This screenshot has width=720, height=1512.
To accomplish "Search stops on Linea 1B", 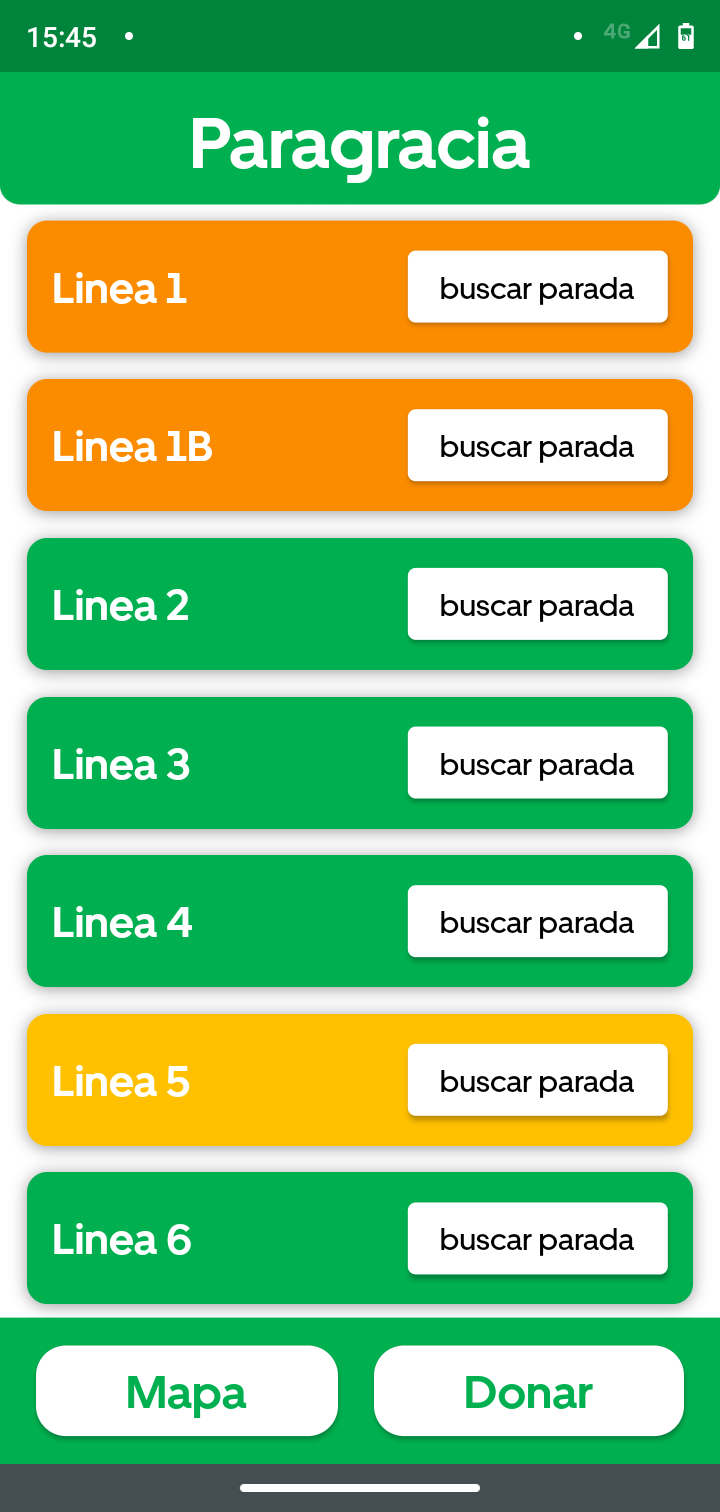I will pyautogui.click(x=537, y=445).
